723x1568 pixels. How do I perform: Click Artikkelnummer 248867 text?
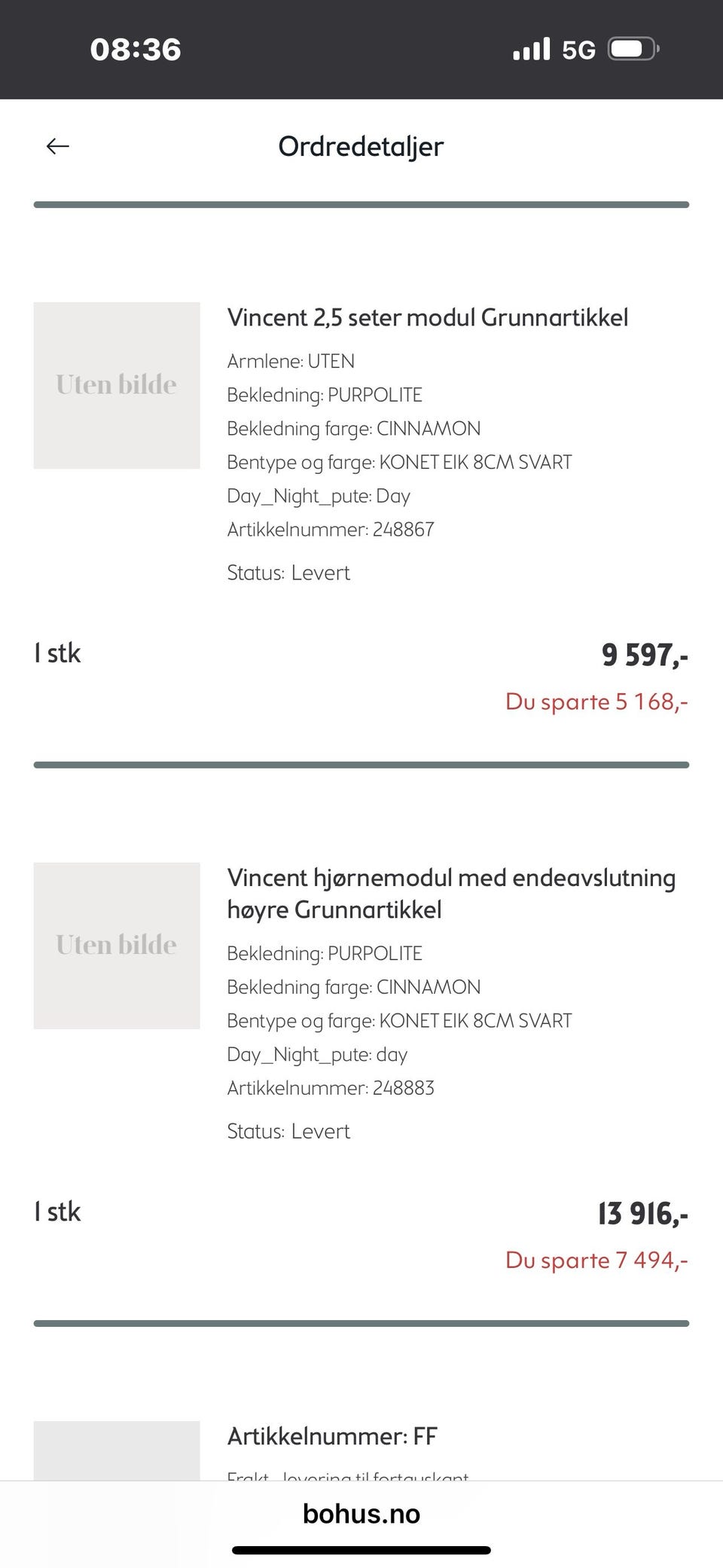click(x=331, y=530)
